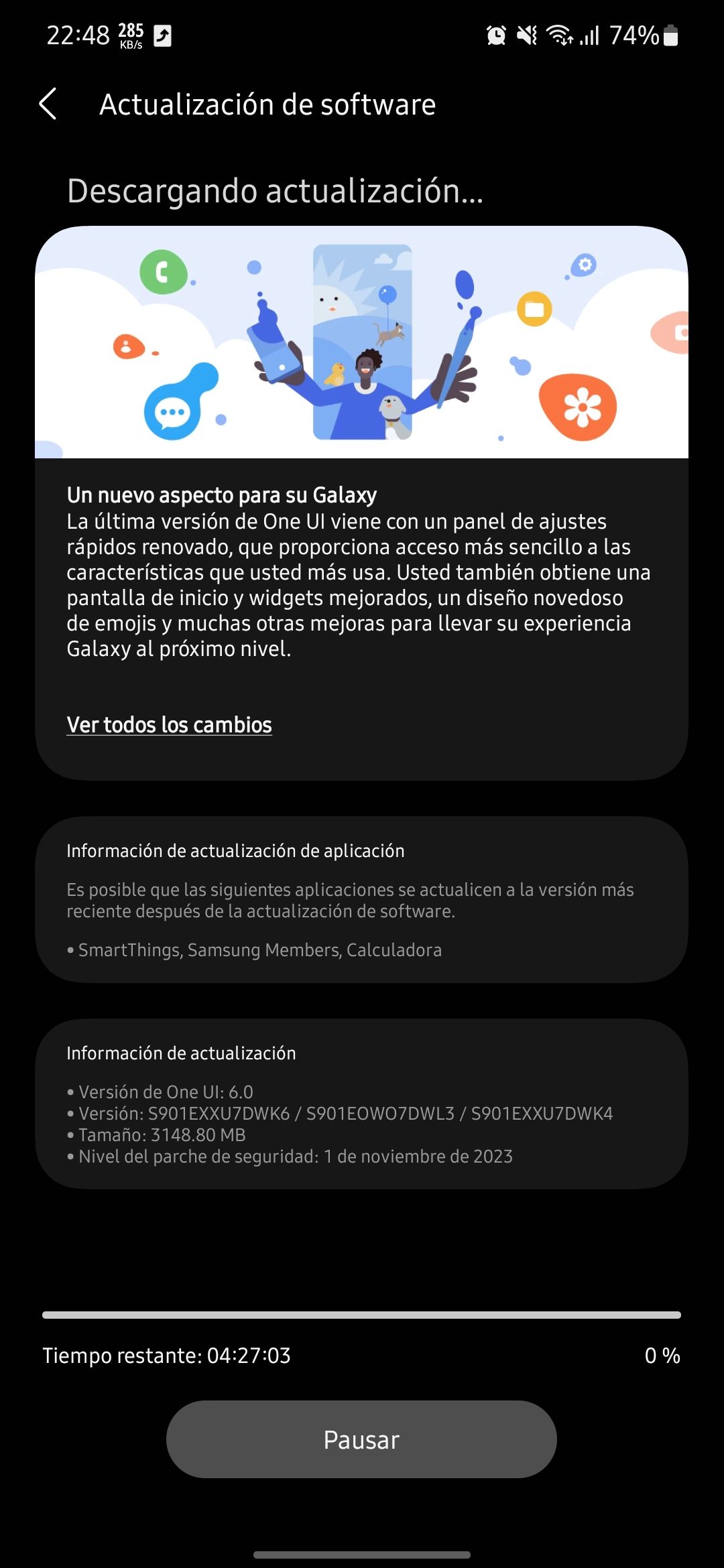The width and height of the screenshot is (724, 1568).
Task: Tap the battery indicator icon
Action: (670, 37)
